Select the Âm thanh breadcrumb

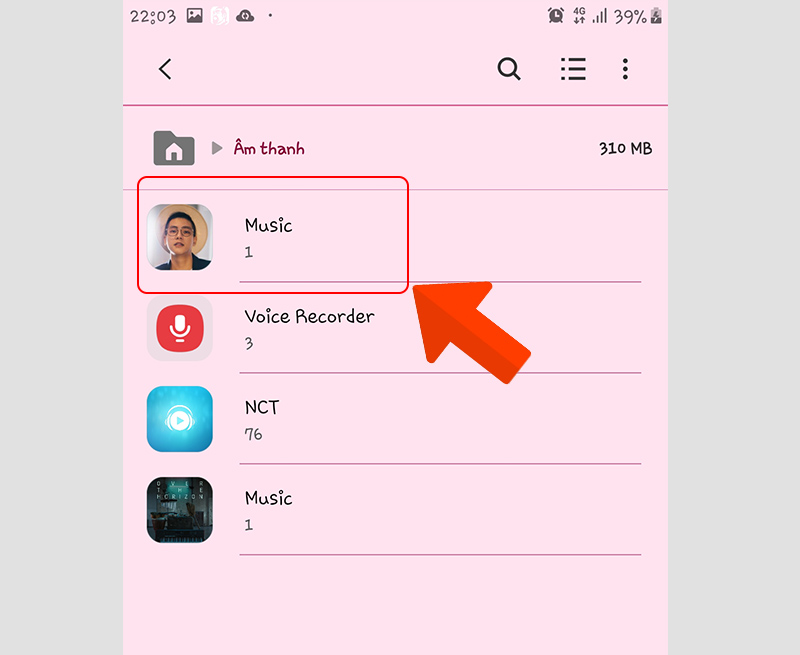tap(268, 149)
